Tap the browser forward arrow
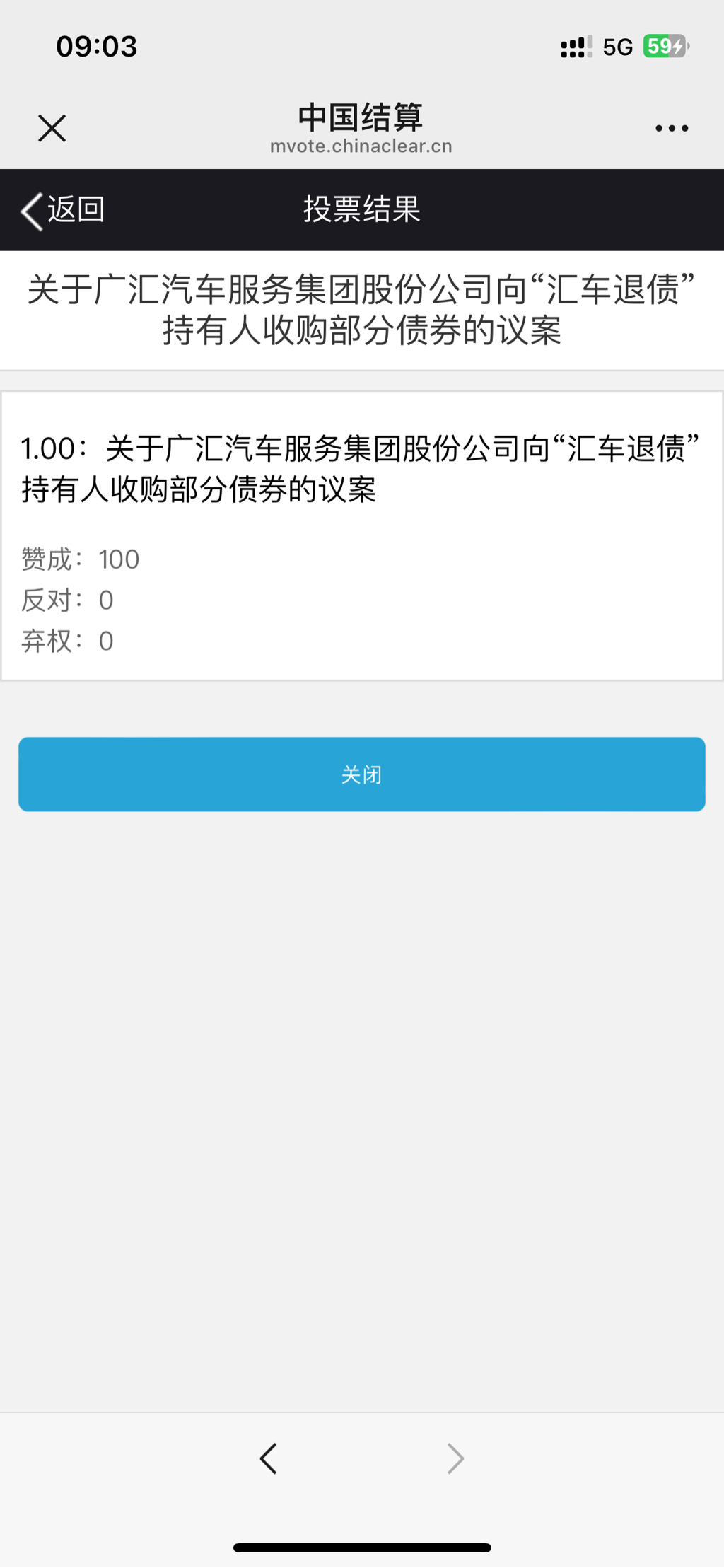The height and width of the screenshot is (1568, 724). pos(455,1458)
